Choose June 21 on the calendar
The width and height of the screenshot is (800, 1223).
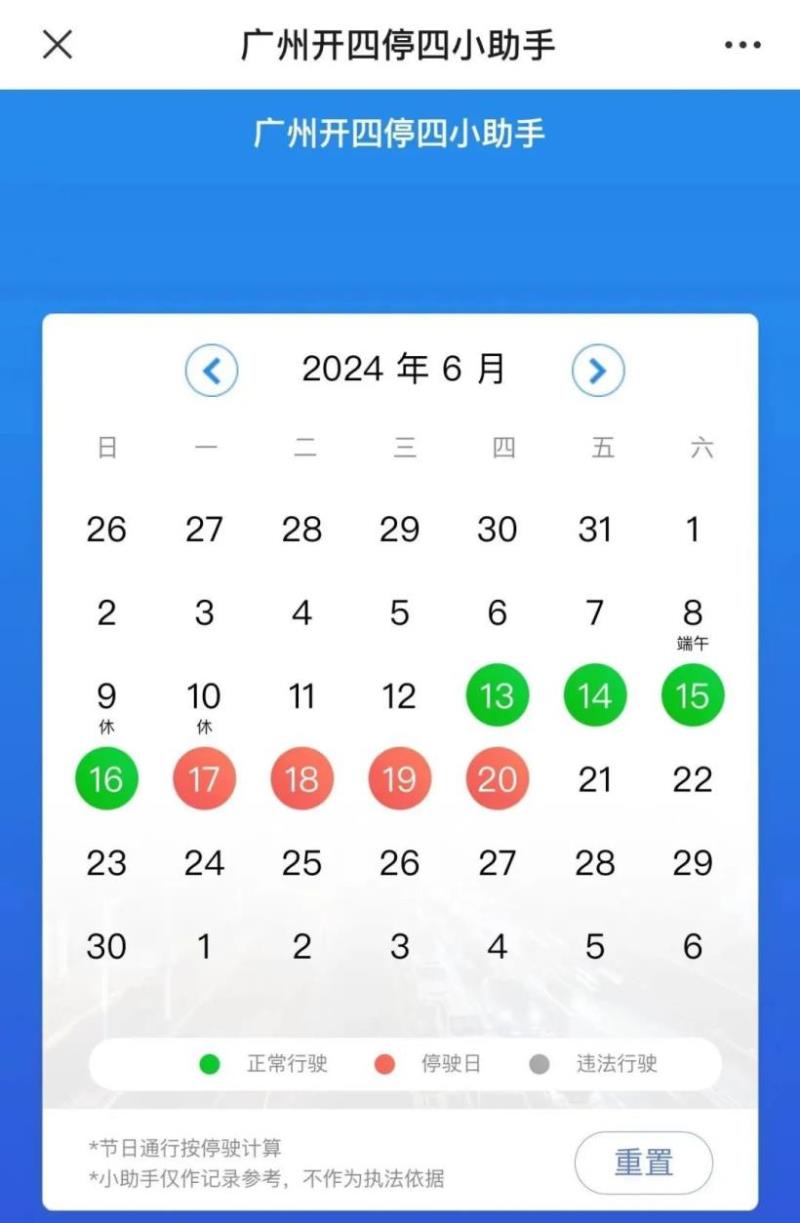(595, 779)
